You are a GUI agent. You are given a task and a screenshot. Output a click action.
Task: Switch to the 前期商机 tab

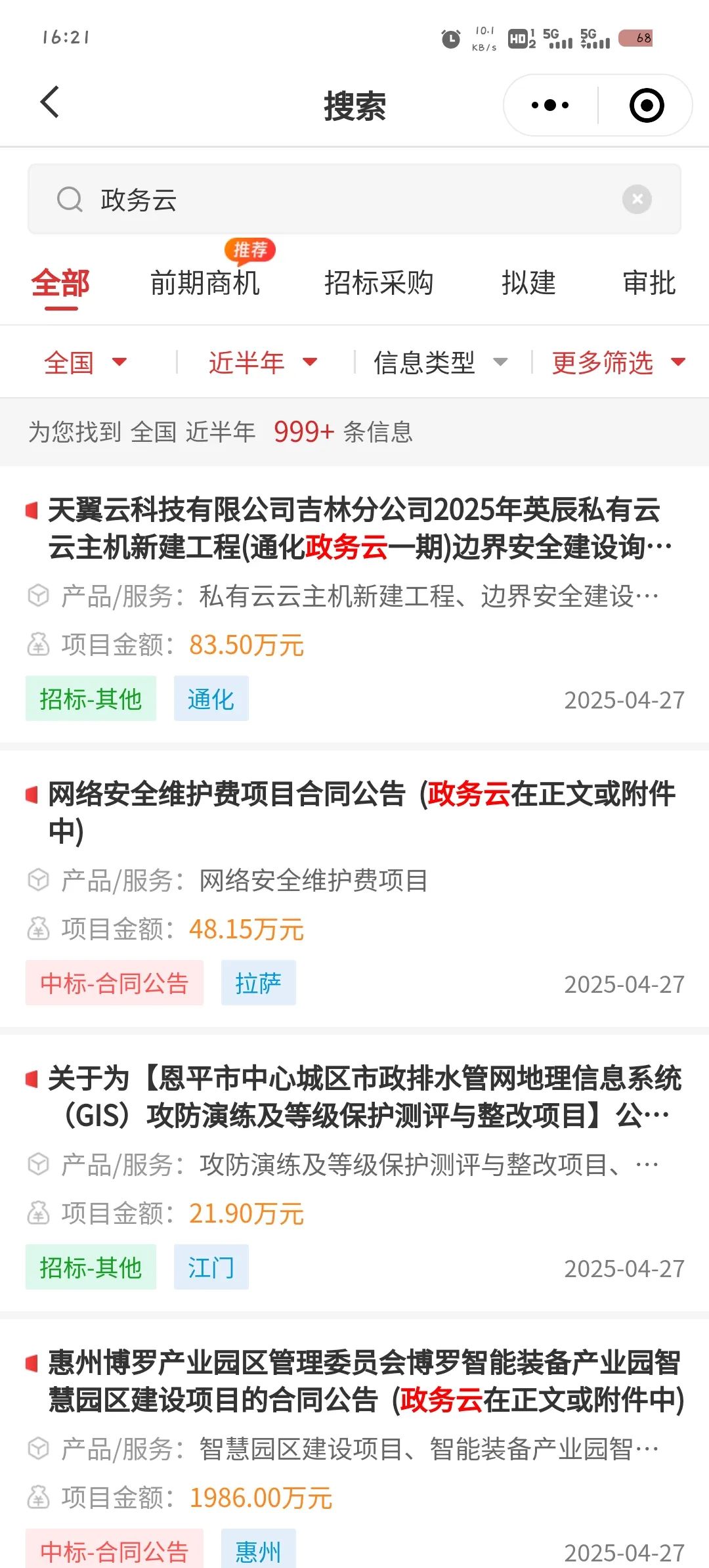[x=205, y=283]
